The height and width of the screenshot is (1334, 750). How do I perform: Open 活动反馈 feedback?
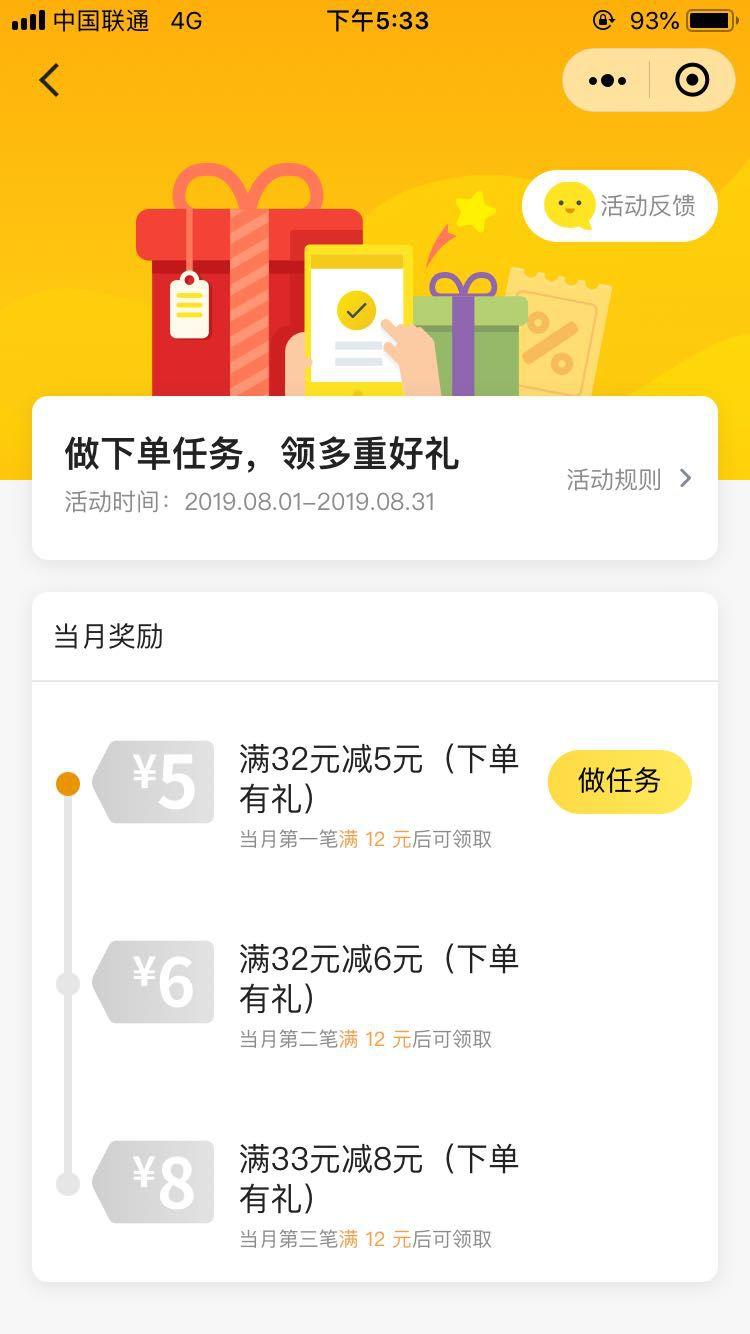pos(620,206)
